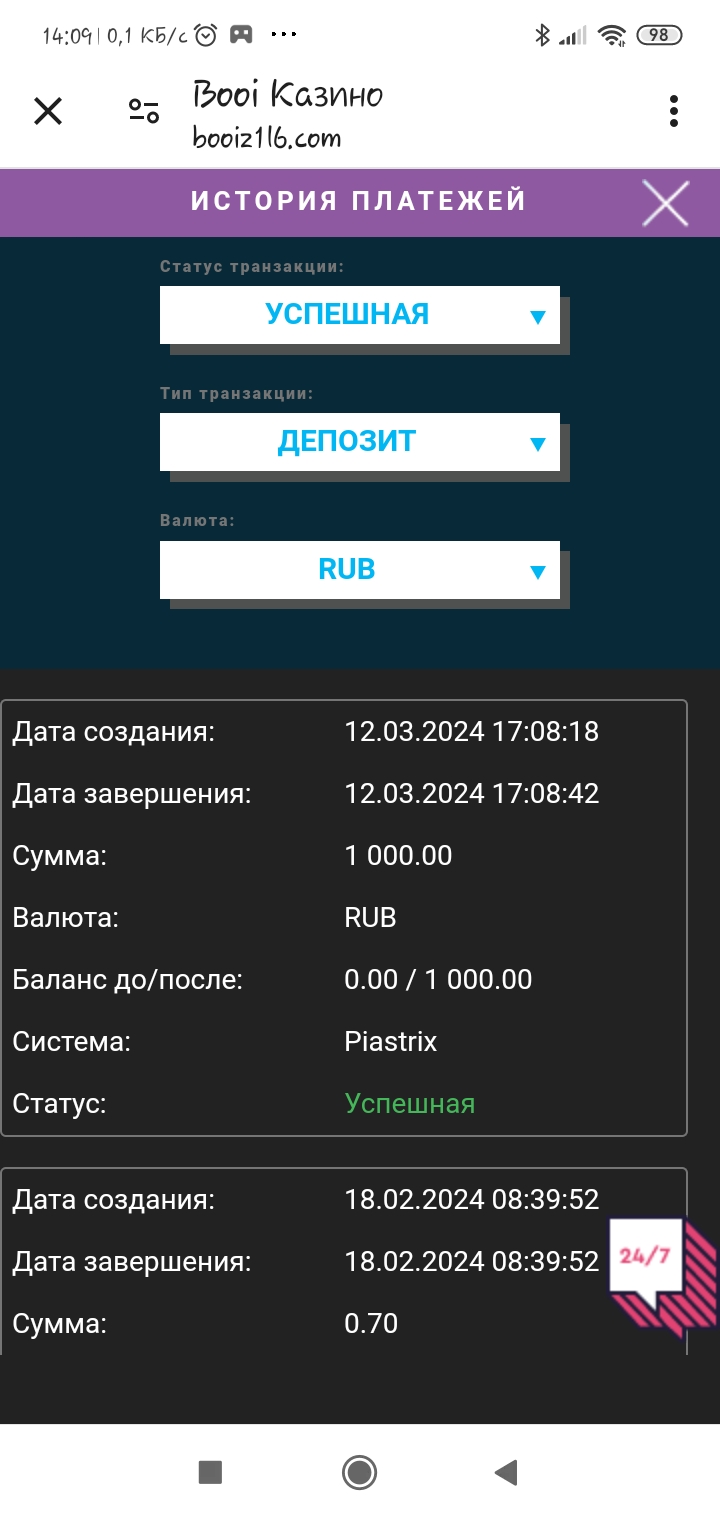Image resolution: width=720 pixels, height=1520 pixels.
Task: Go back with system back button
Action: click(x=507, y=1472)
